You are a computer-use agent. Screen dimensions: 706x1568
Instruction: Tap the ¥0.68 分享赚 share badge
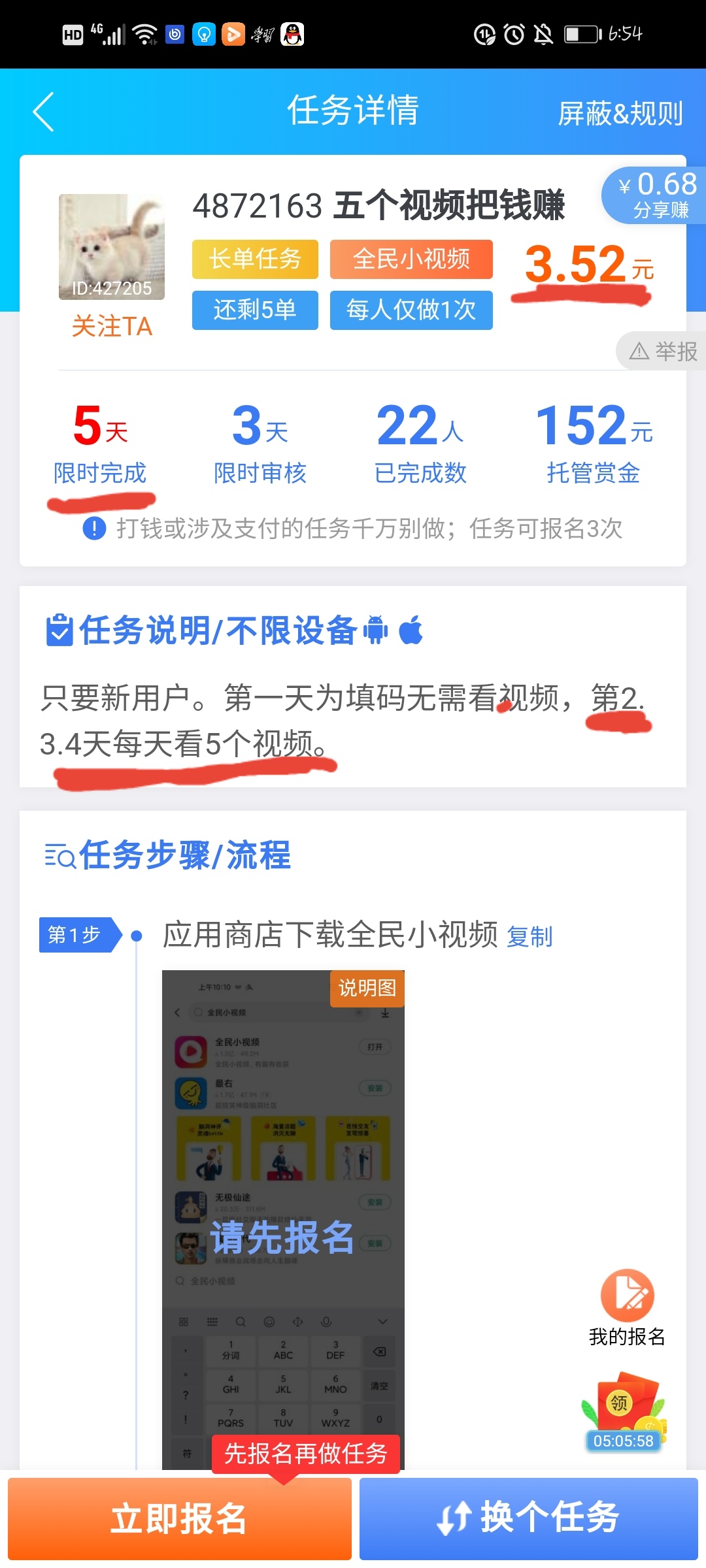[656, 195]
